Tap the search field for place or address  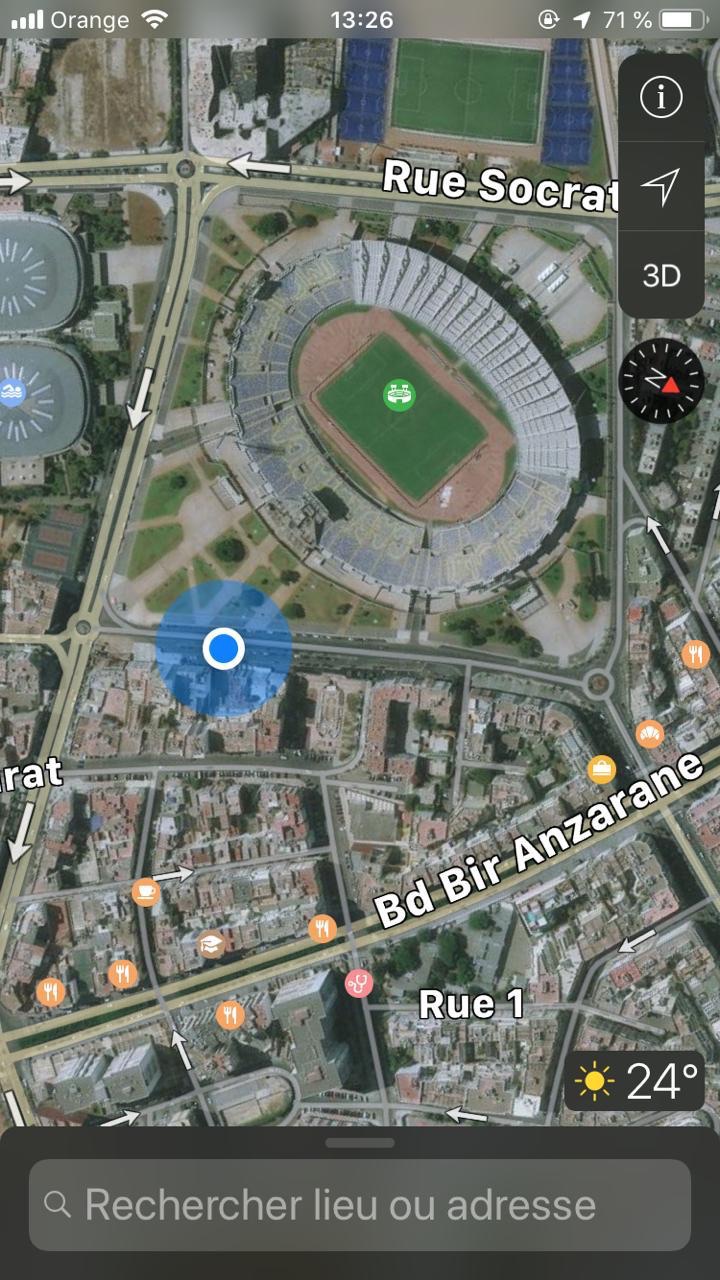pyautogui.click(x=360, y=1205)
